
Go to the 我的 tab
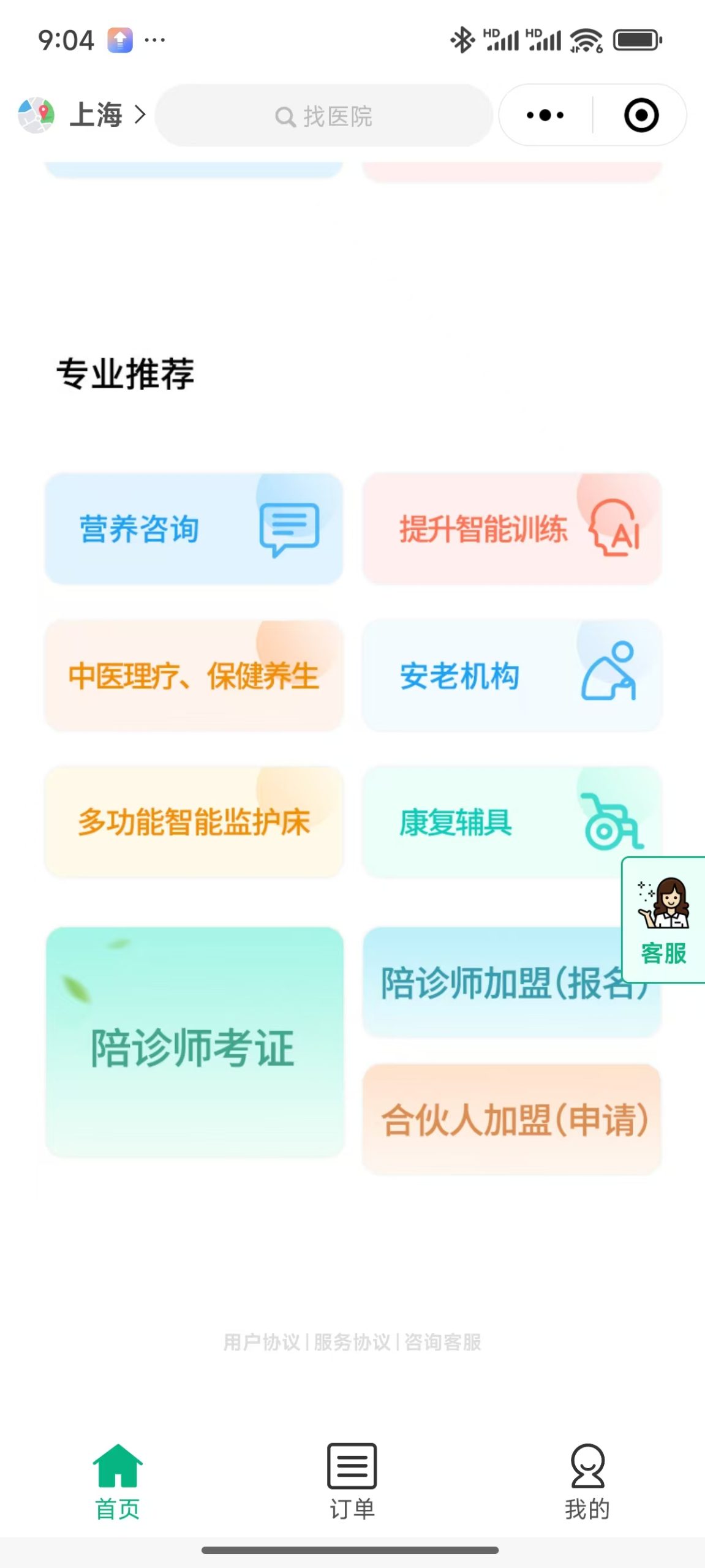pos(587,1482)
